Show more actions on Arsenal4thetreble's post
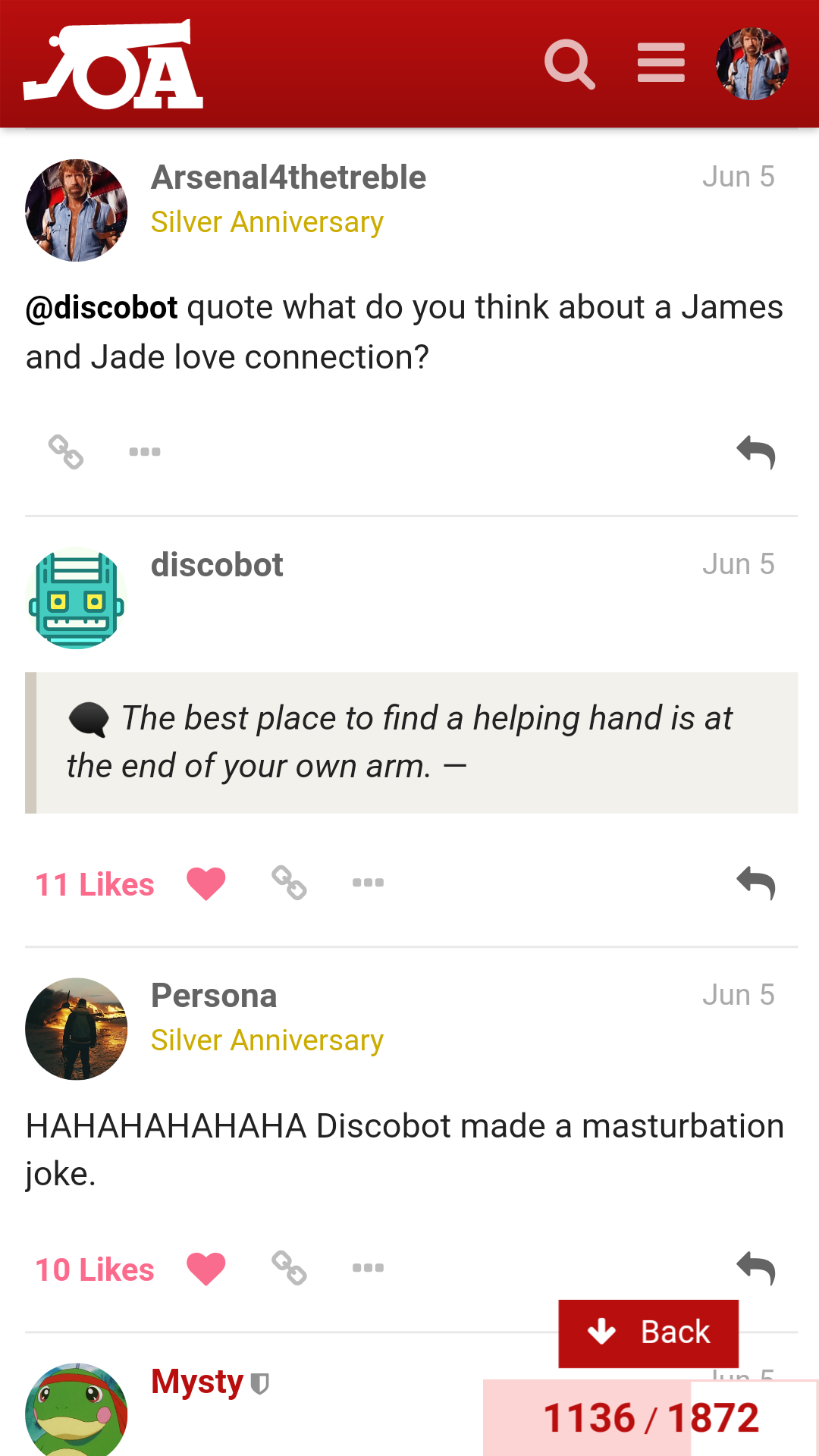The height and width of the screenshot is (1456, 819). click(145, 452)
